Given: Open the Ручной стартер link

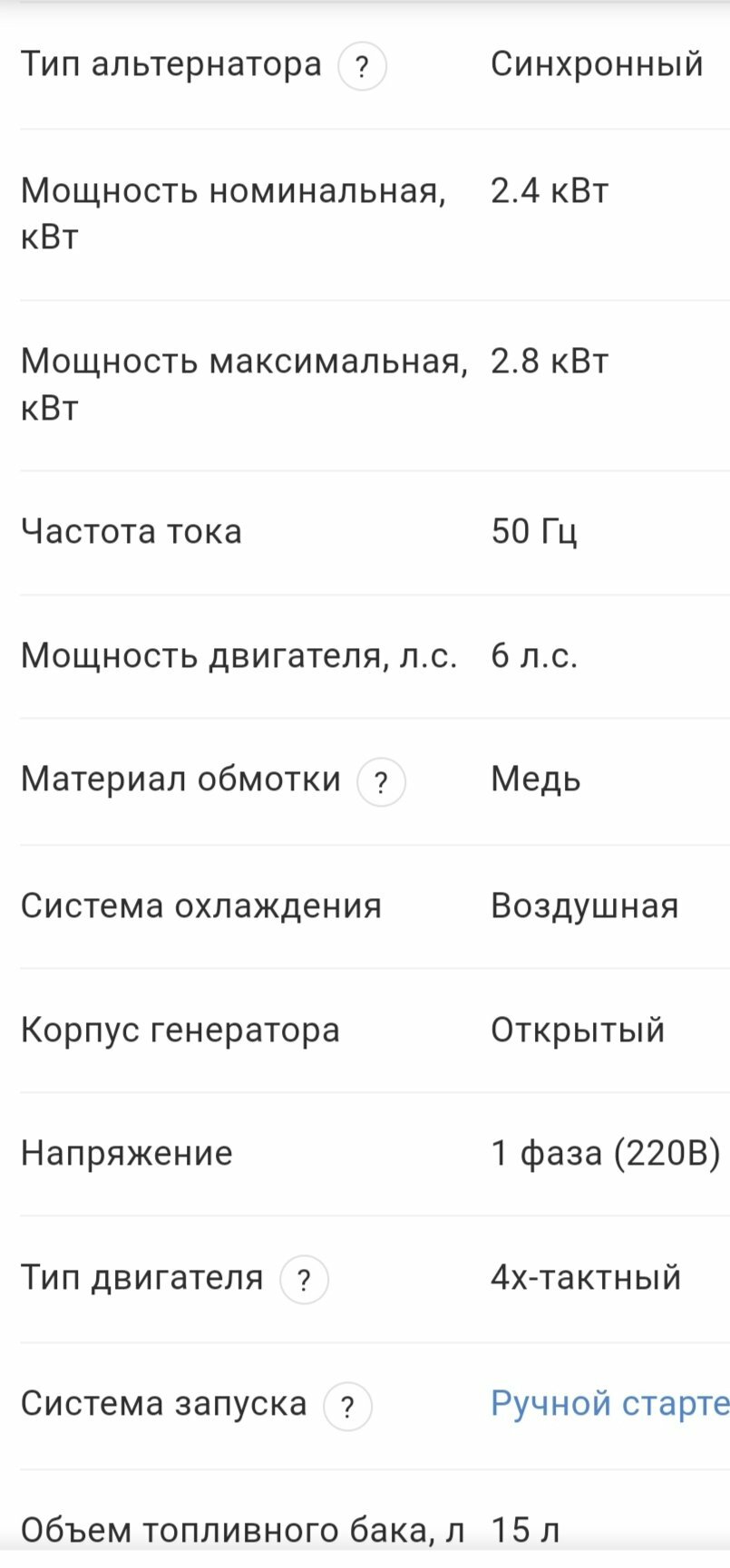Looking at the screenshot, I should (x=610, y=1404).
